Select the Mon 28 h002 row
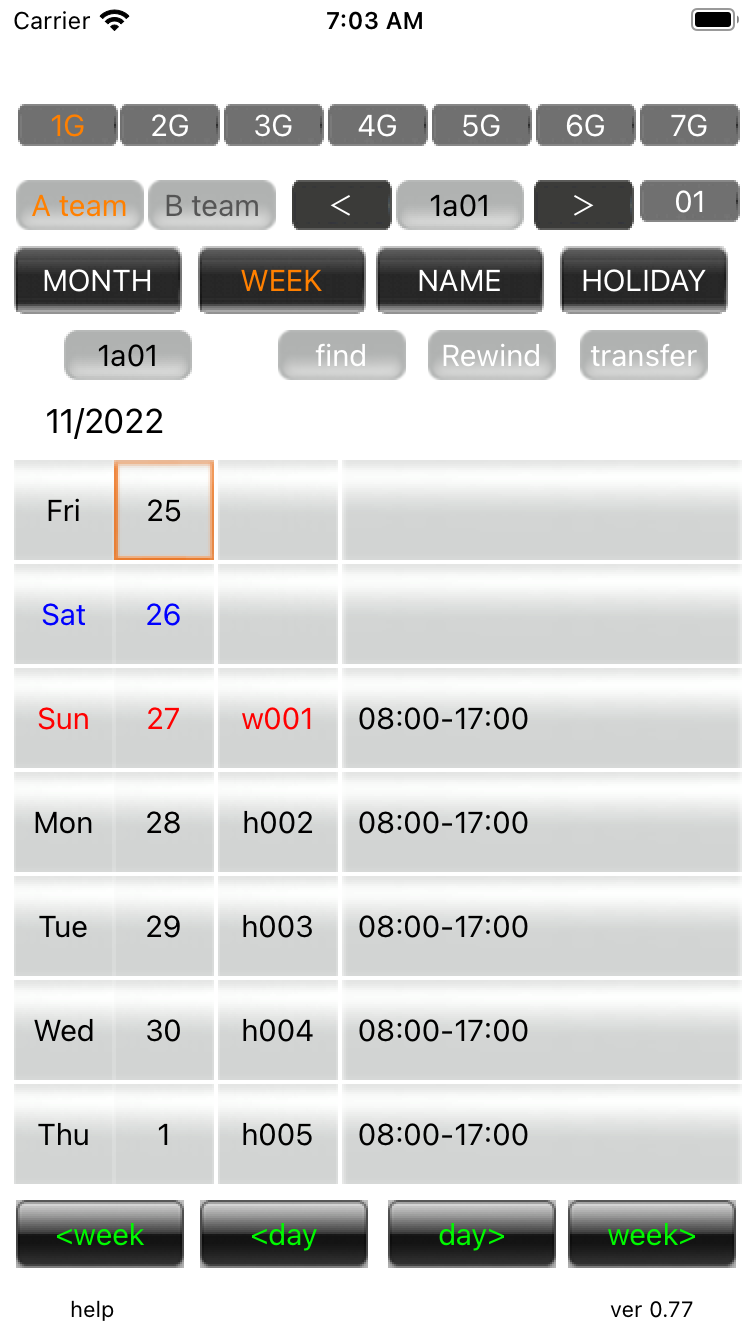 (x=378, y=823)
